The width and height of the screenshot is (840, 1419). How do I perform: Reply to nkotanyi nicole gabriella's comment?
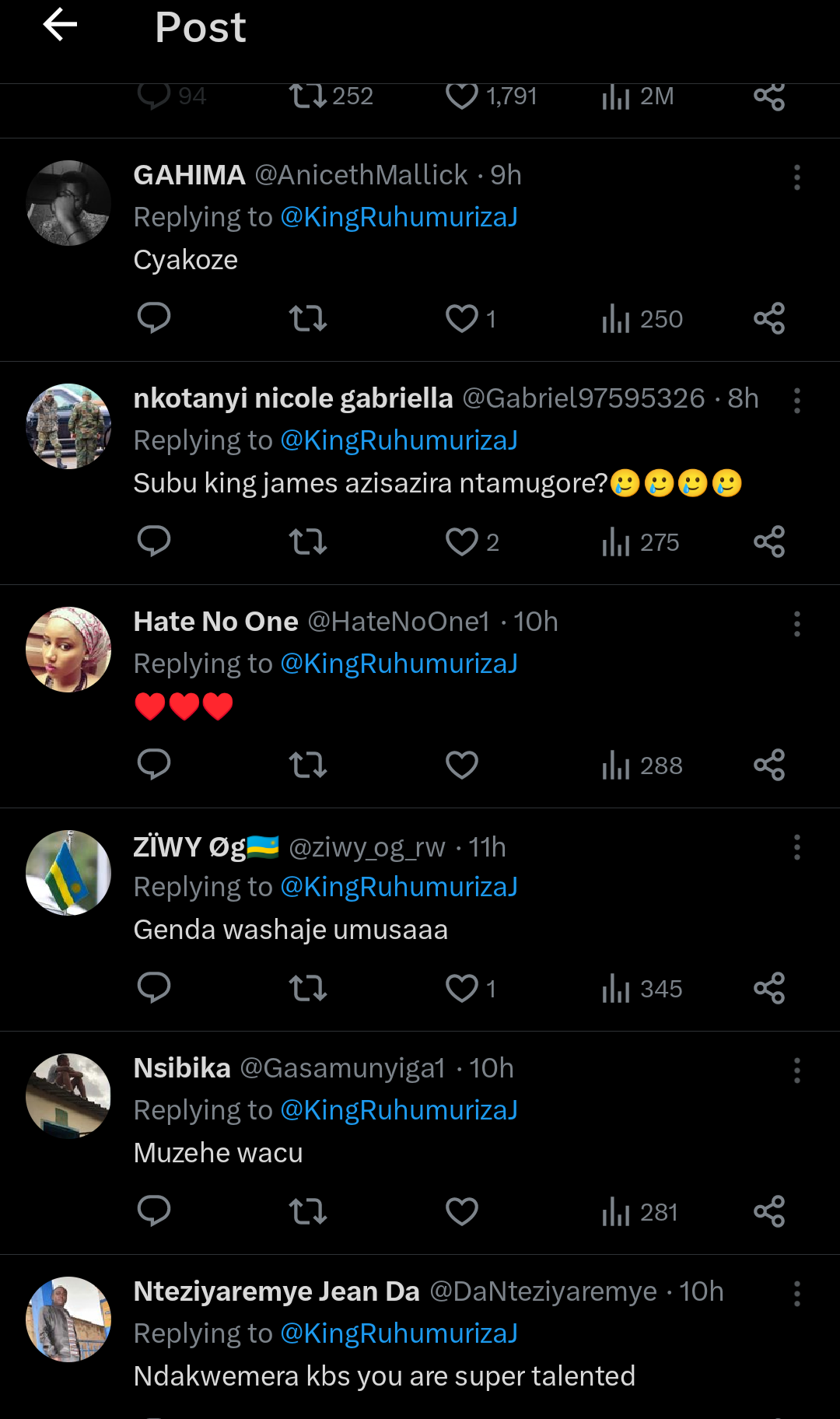(154, 541)
